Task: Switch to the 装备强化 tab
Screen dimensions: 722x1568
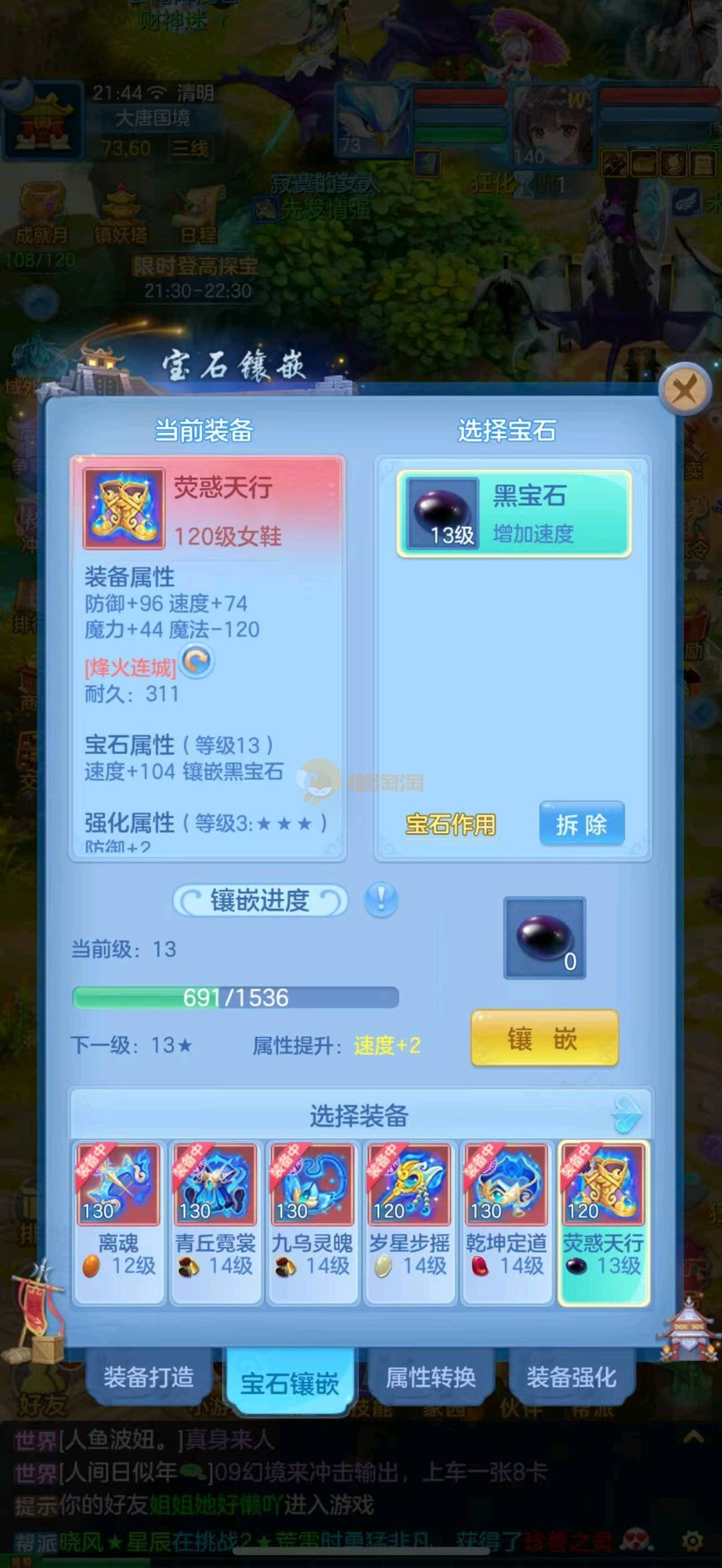Action: click(x=571, y=1377)
